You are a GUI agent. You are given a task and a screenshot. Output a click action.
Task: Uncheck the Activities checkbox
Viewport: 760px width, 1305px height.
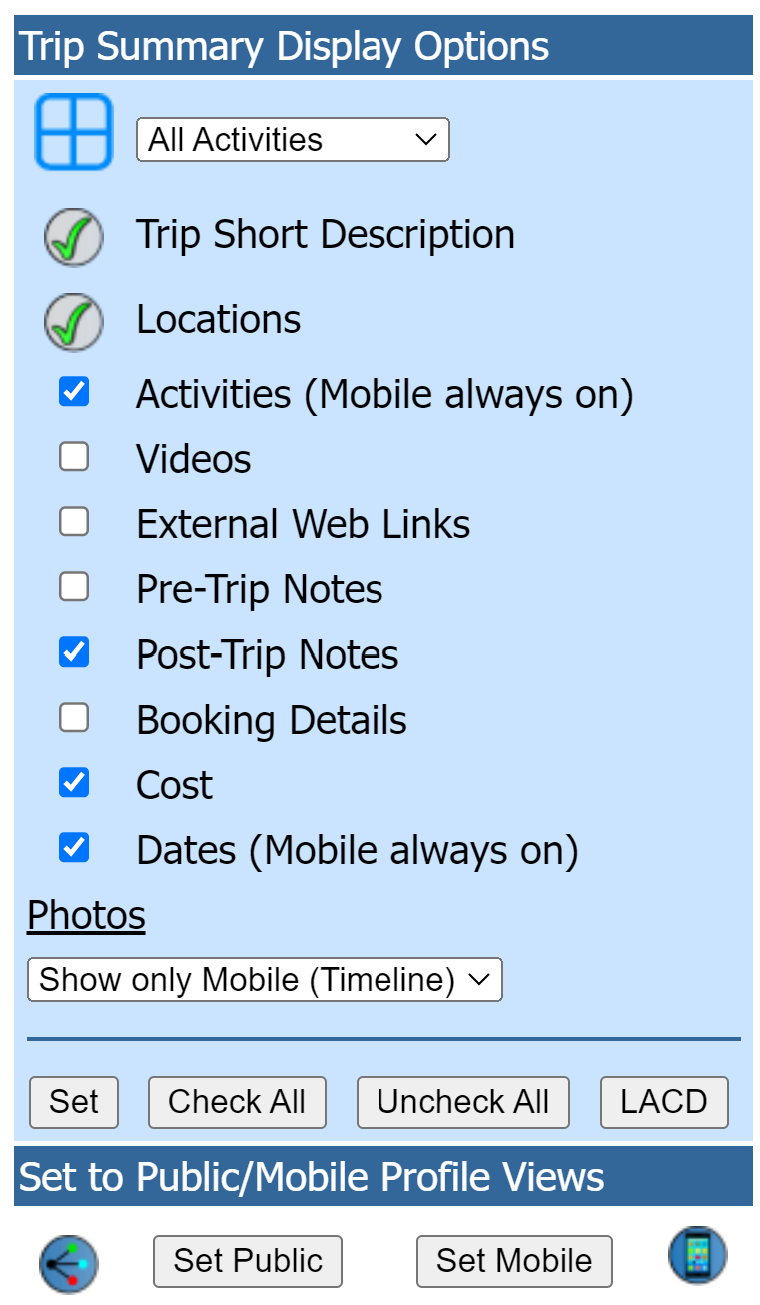pos(74,392)
